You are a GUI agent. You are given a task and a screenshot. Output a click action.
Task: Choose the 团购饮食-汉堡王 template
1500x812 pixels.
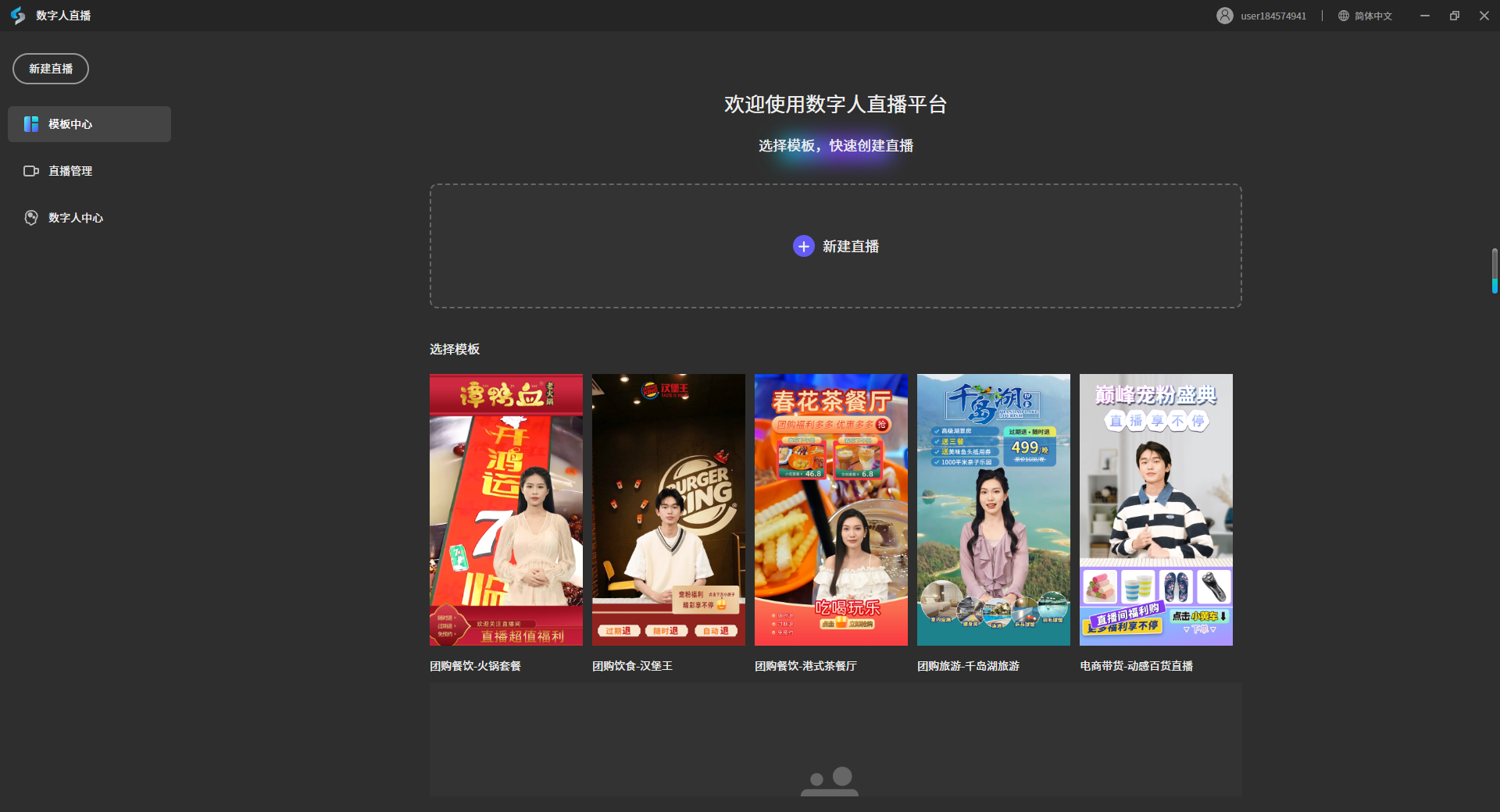[x=668, y=510]
